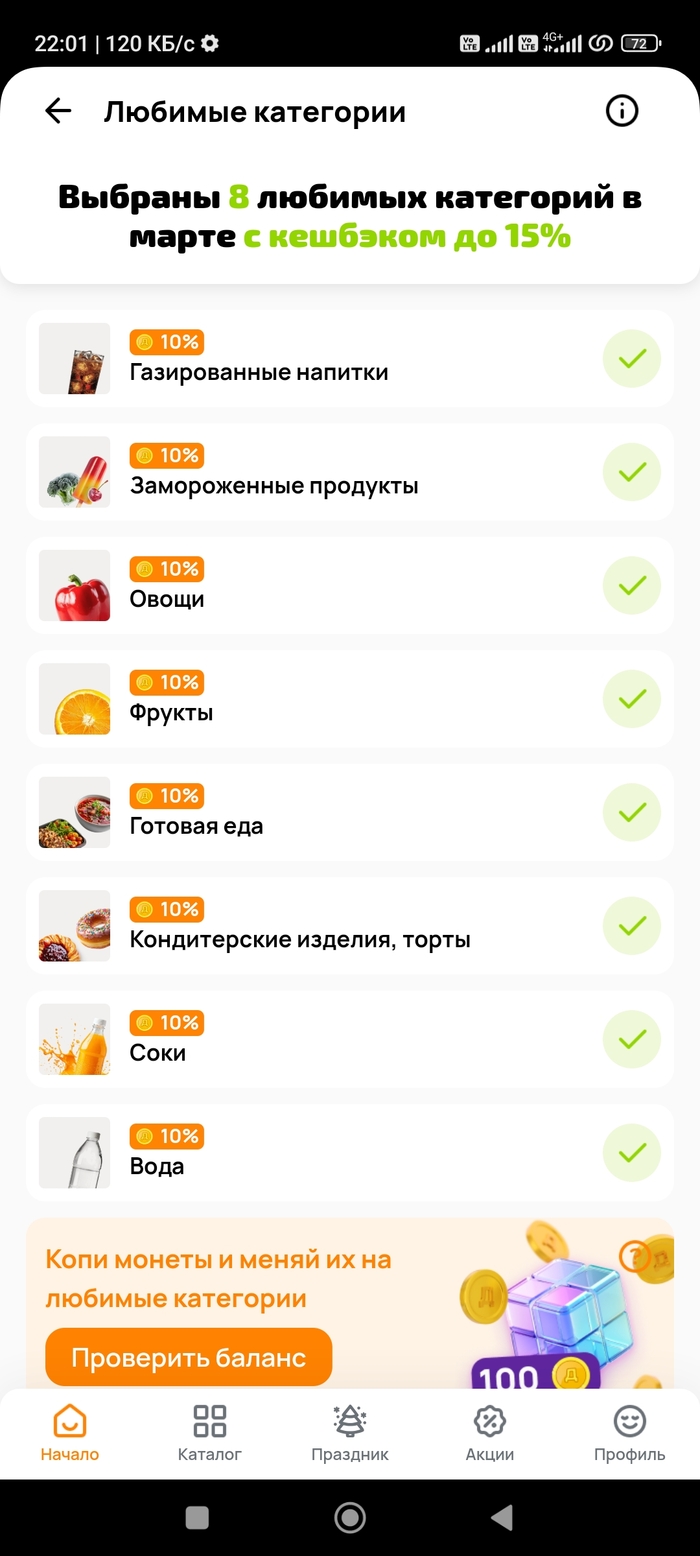
Task: Tap the Проверить баланс button
Action: [x=188, y=1358]
